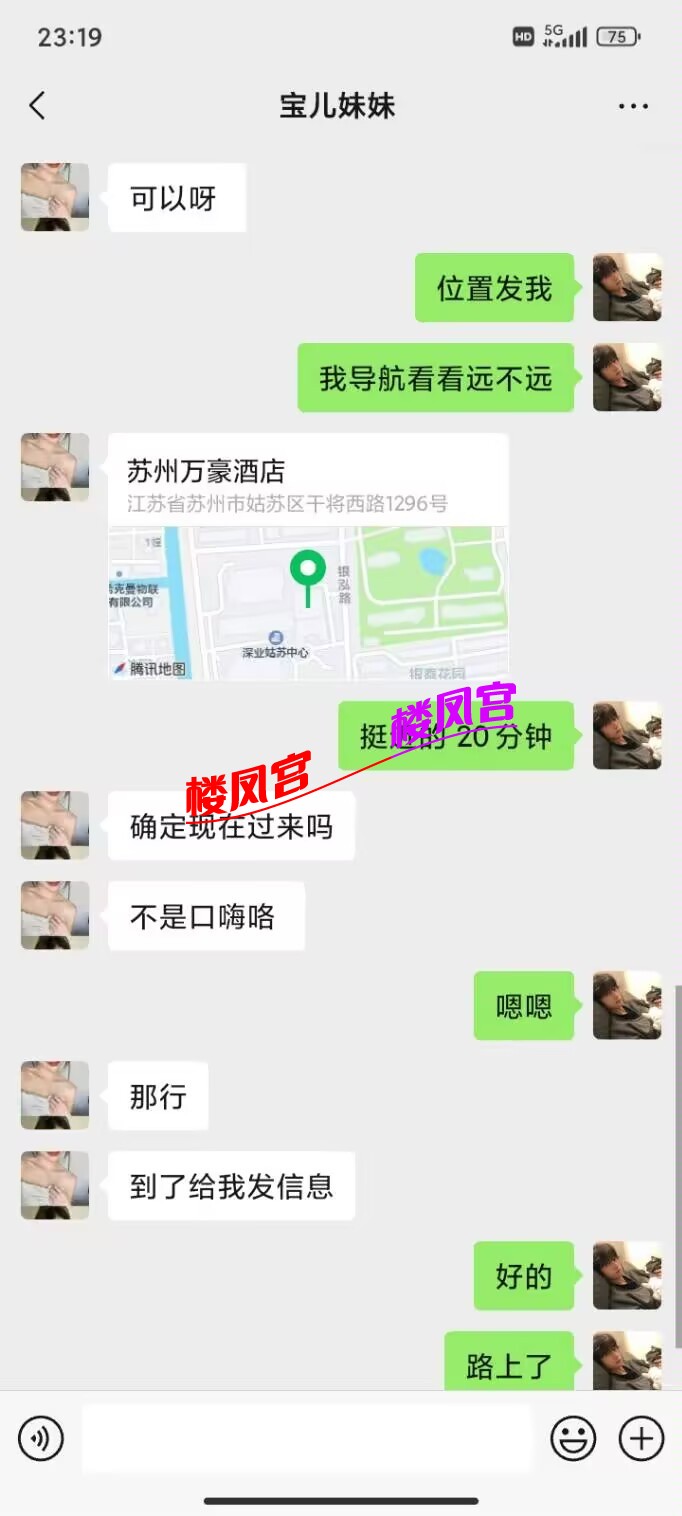Open the 苏州万豪酒店 location card

[x=308, y=556]
